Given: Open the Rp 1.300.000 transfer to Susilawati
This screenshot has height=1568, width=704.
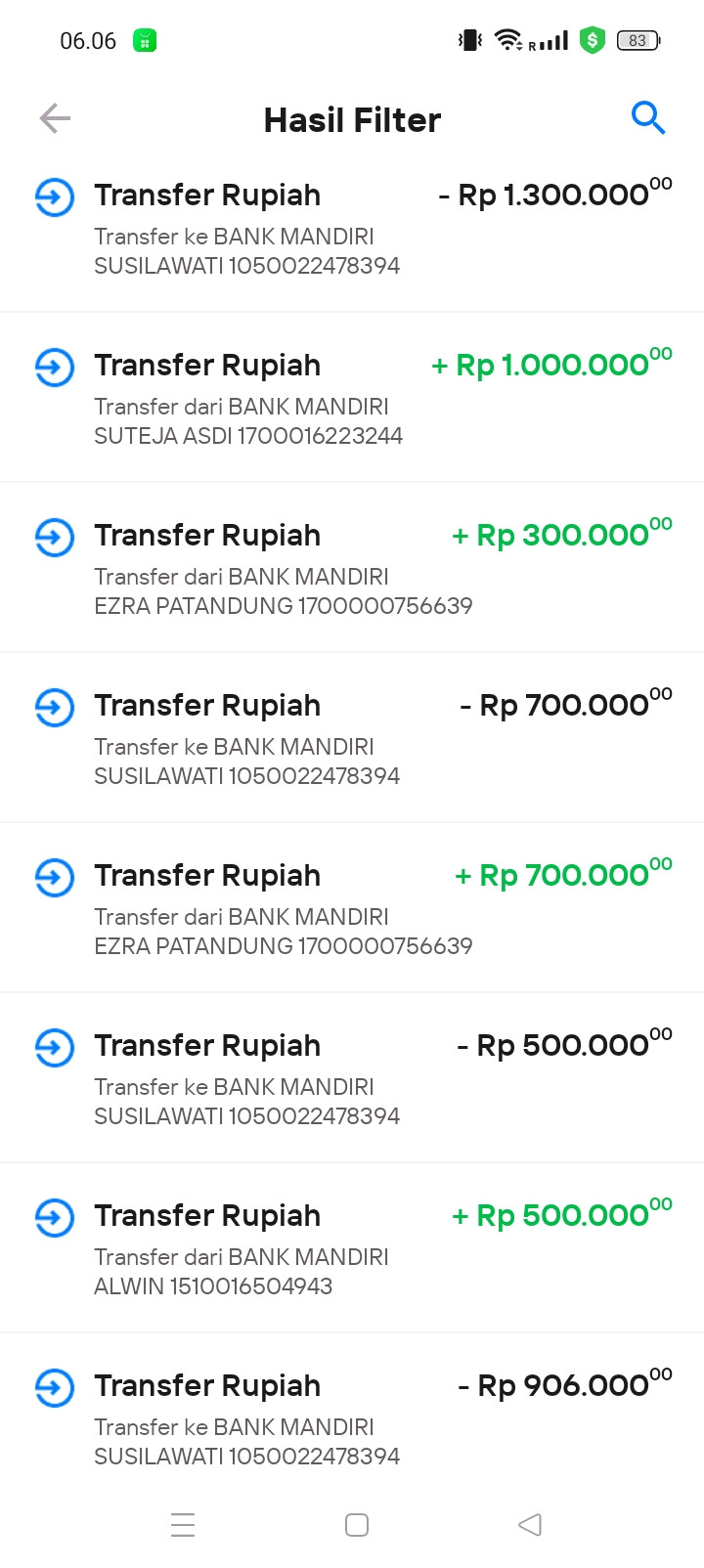Looking at the screenshot, I should click(352, 229).
